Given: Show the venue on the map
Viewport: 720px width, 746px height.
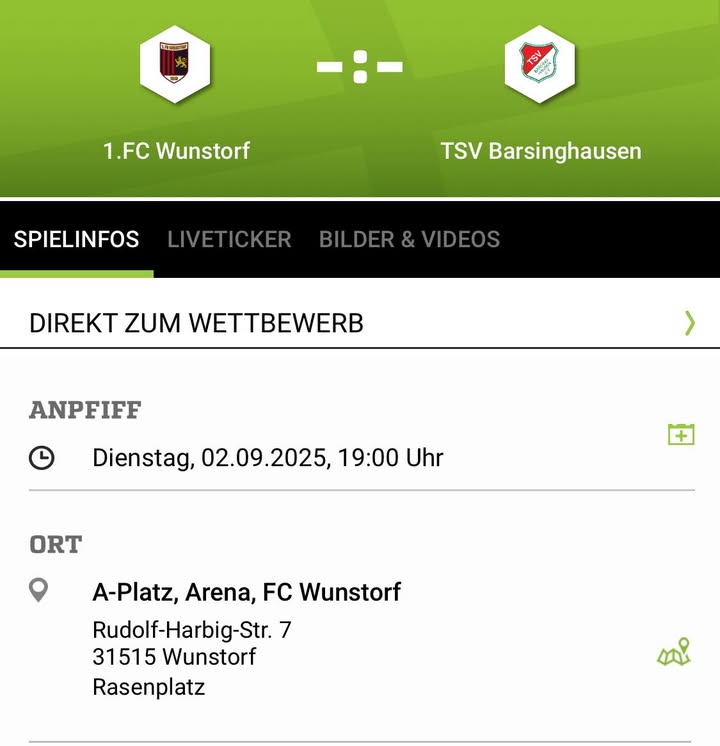Looking at the screenshot, I should point(674,653).
